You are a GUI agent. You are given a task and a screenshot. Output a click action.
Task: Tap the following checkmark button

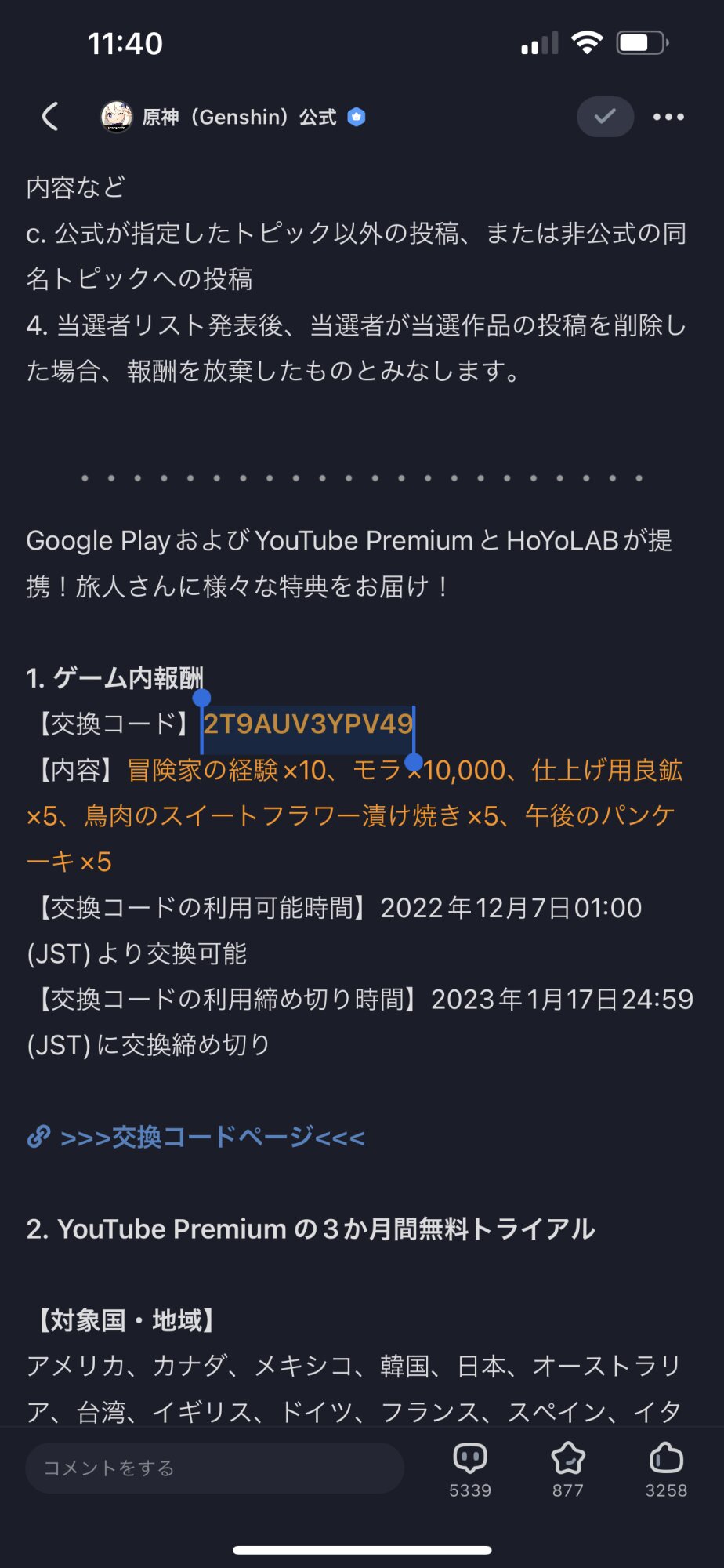[605, 117]
